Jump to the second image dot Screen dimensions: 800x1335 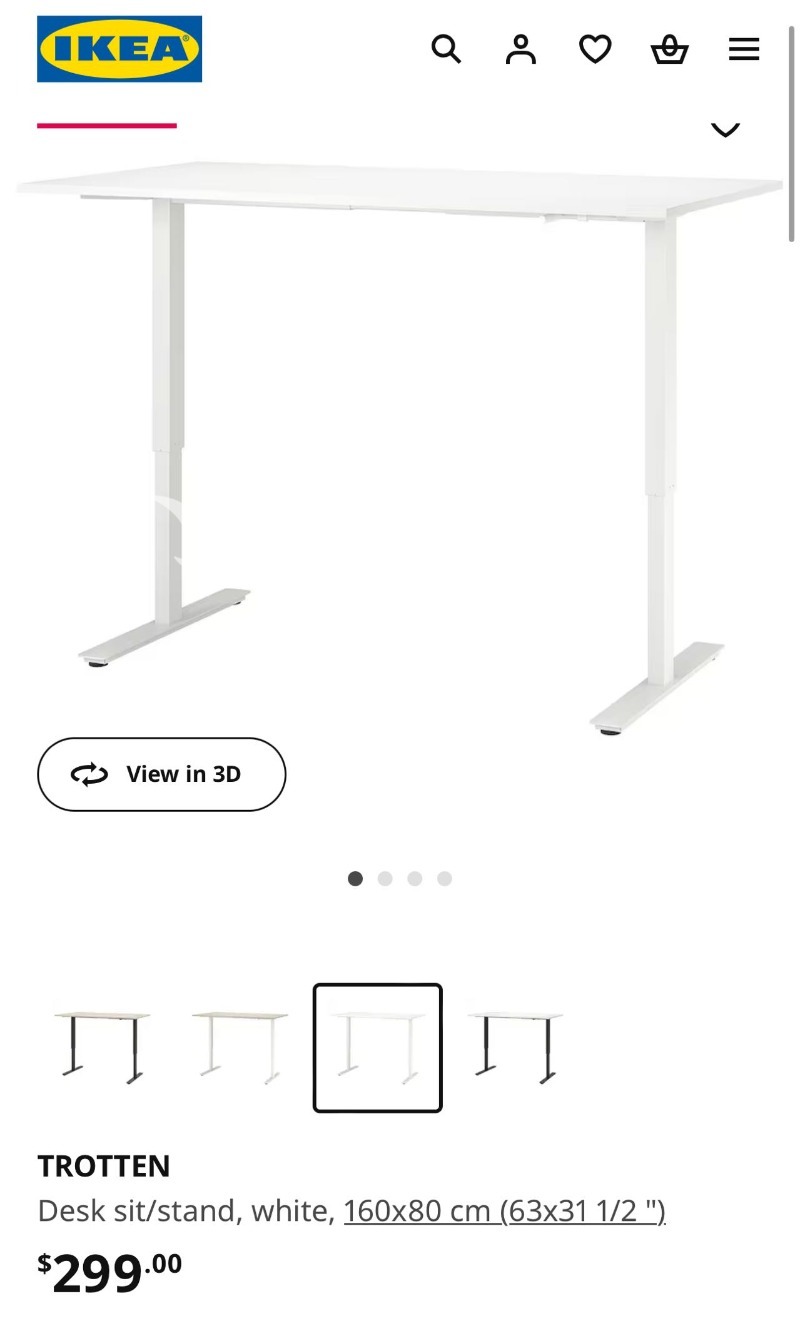[x=385, y=879]
